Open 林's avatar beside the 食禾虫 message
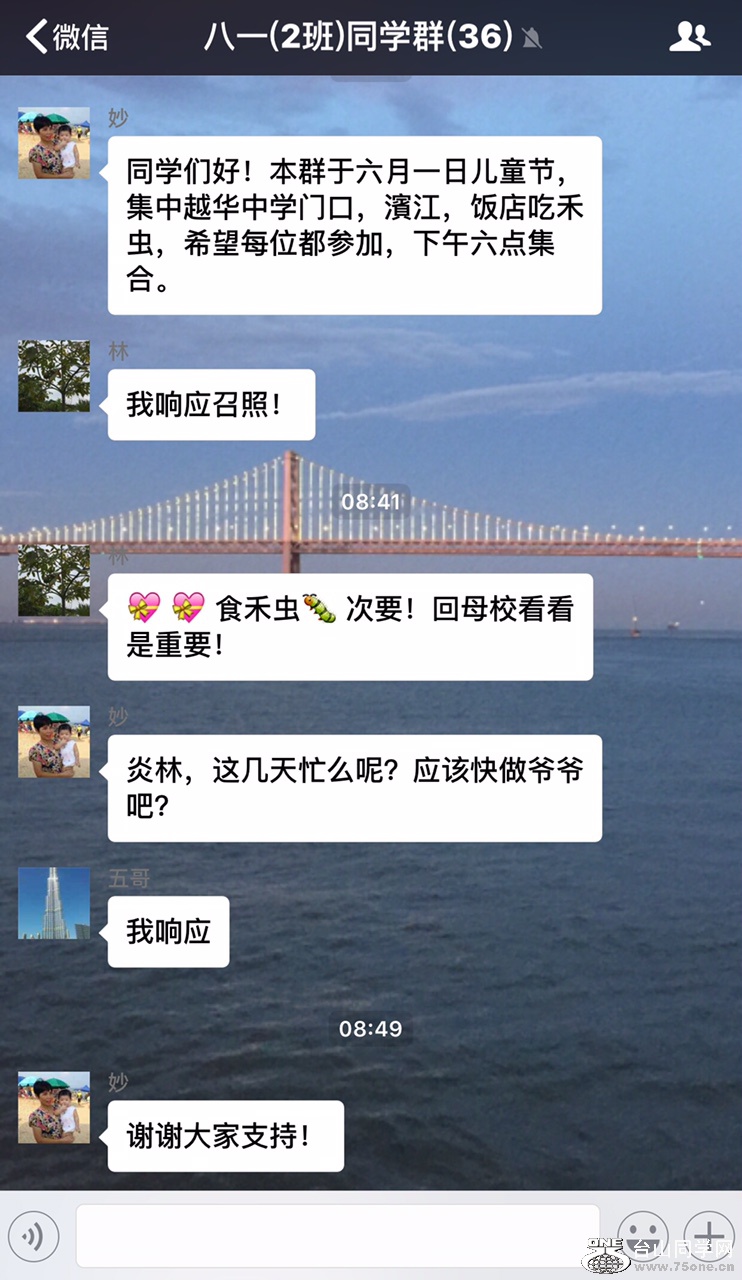The image size is (742, 1280). (54, 580)
